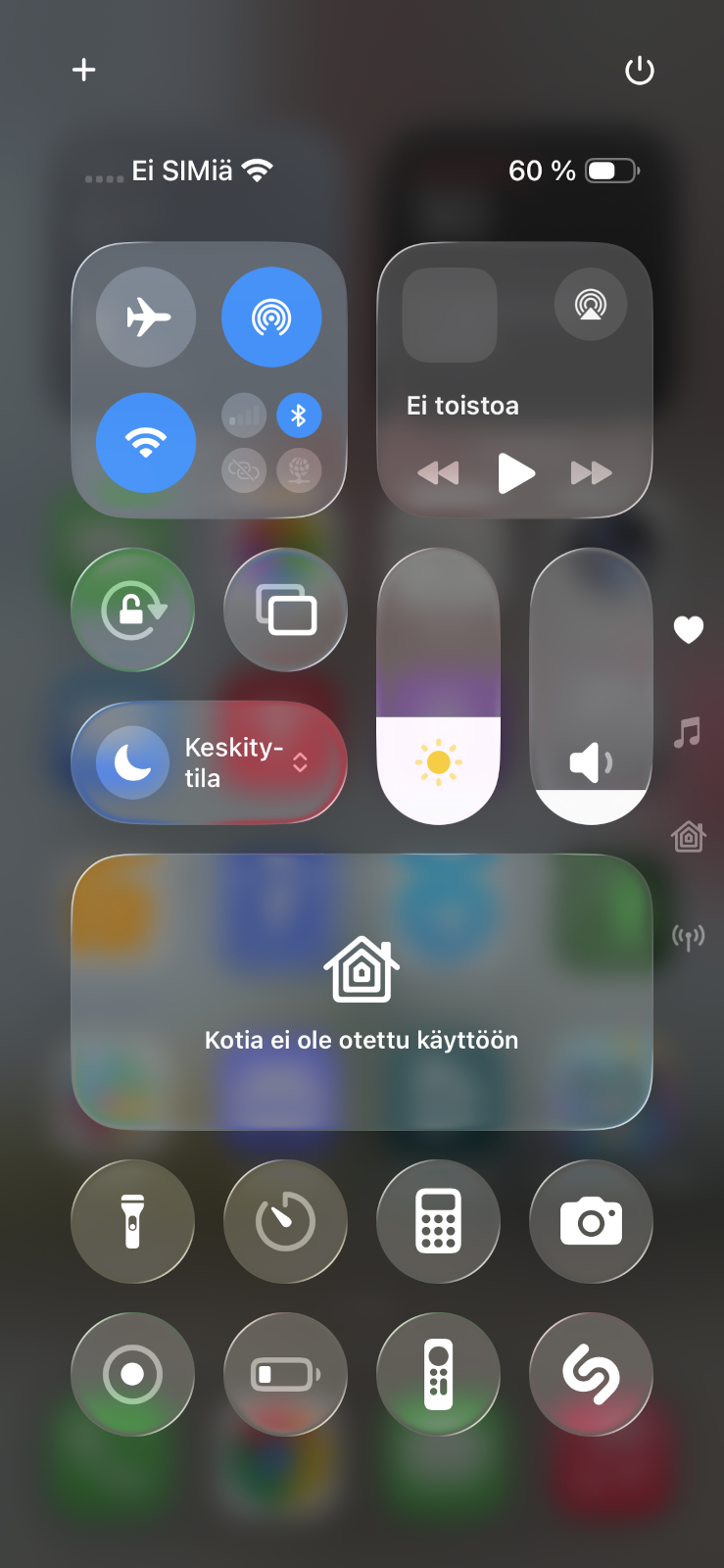Go back to previous track

click(x=438, y=473)
